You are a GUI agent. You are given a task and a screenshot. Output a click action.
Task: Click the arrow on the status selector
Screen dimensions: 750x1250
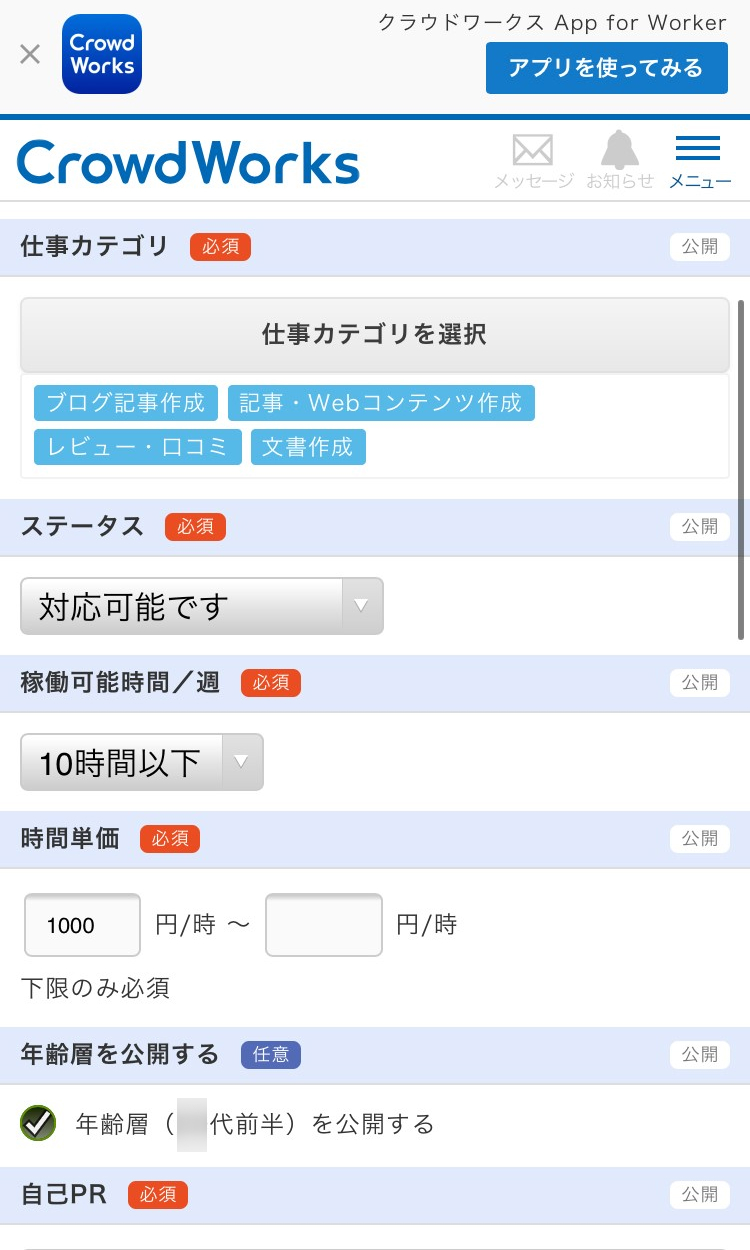click(x=362, y=606)
